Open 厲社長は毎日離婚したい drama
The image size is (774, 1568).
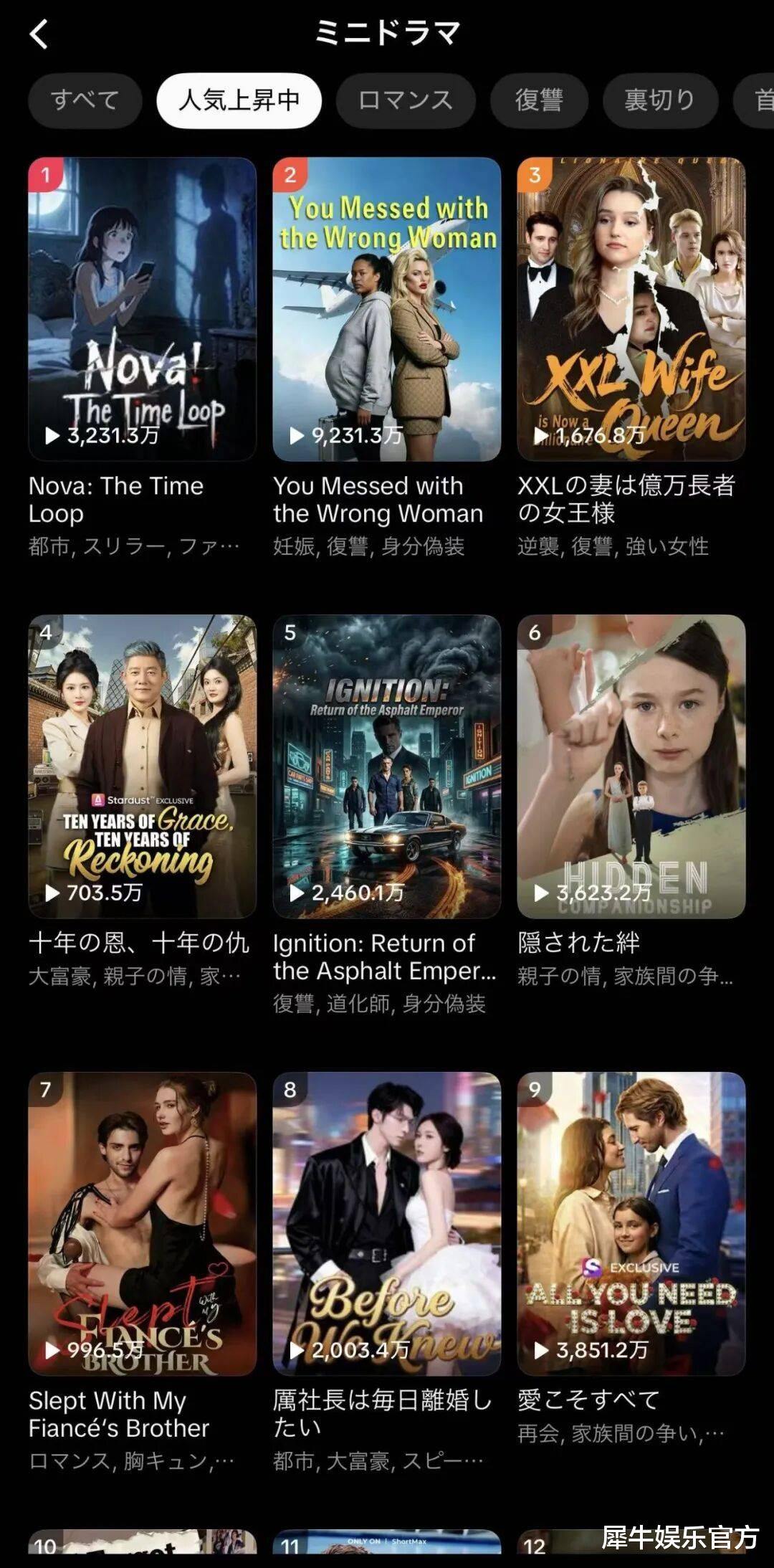click(386, 1224)
